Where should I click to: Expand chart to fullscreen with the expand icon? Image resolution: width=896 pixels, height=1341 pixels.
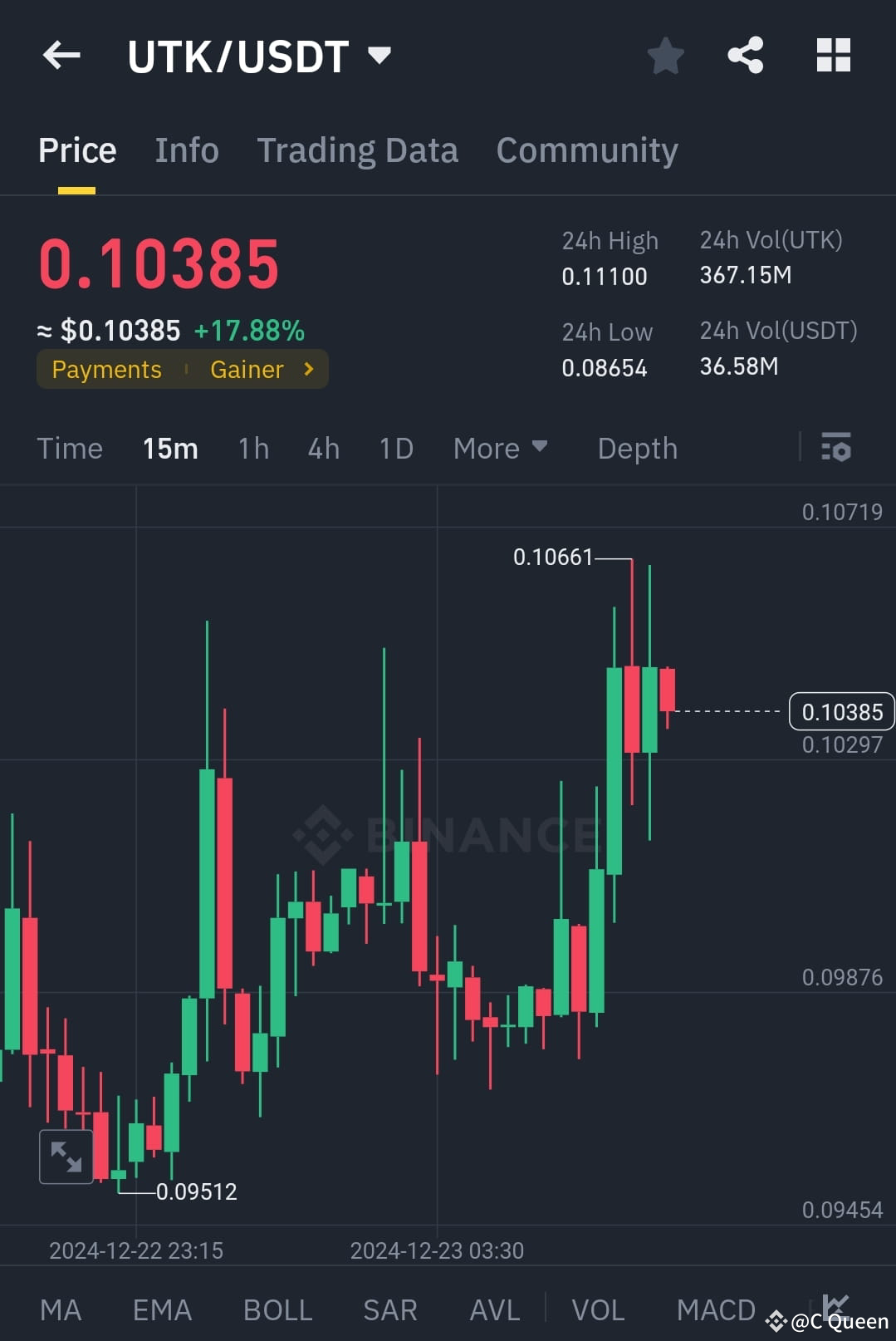click(66, 1157)
